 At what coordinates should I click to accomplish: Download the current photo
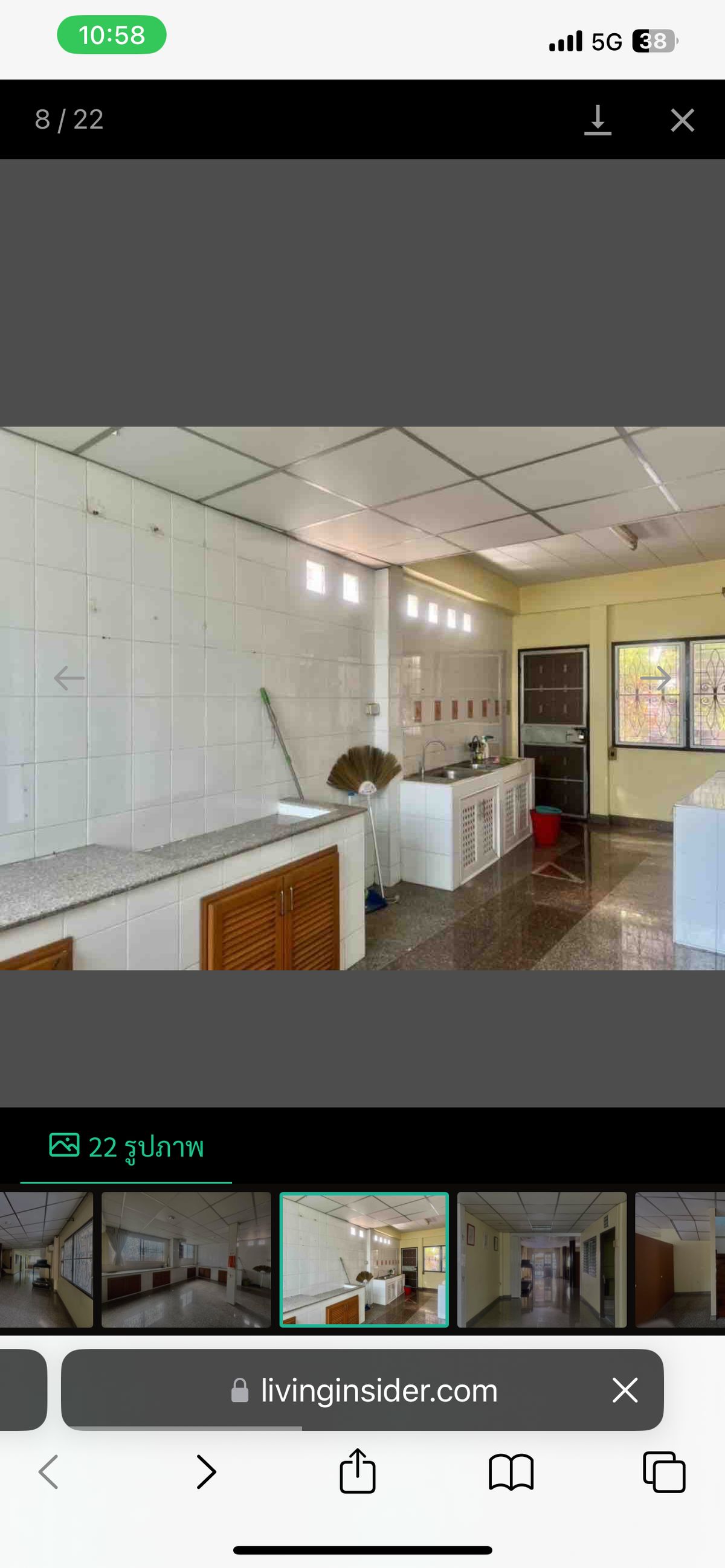click(597, 120)
